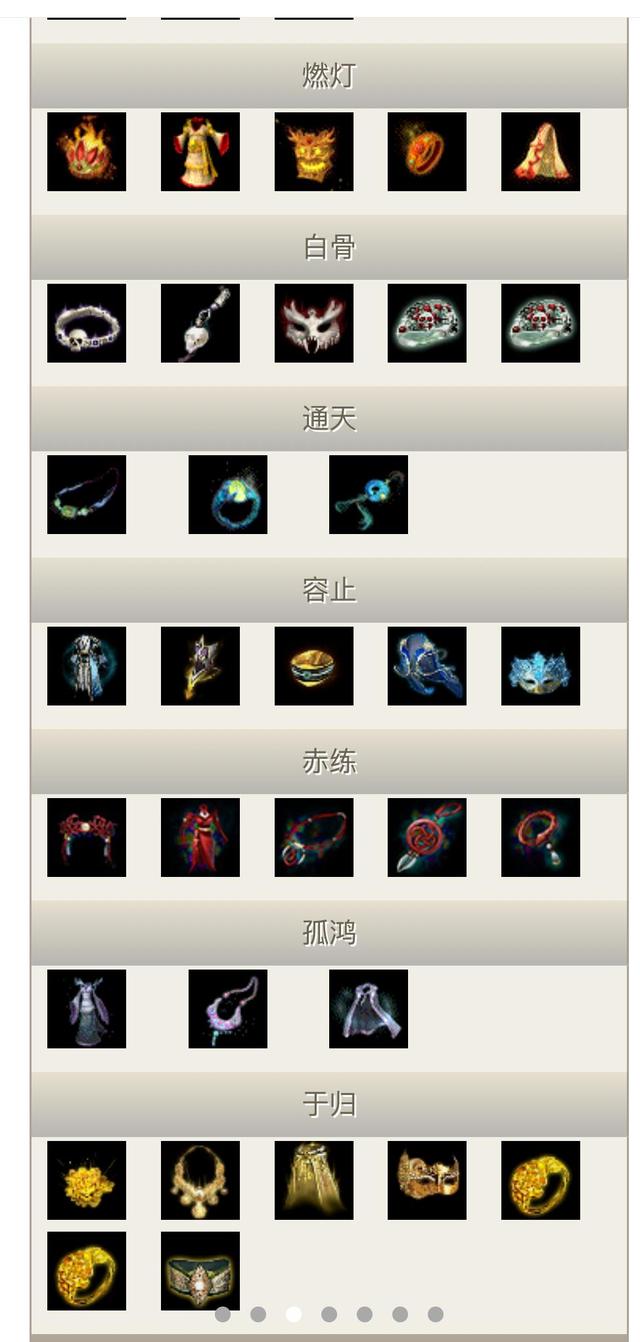
Task: Open the flaming crown in the 燃灯 set
Action: point(87,152)
